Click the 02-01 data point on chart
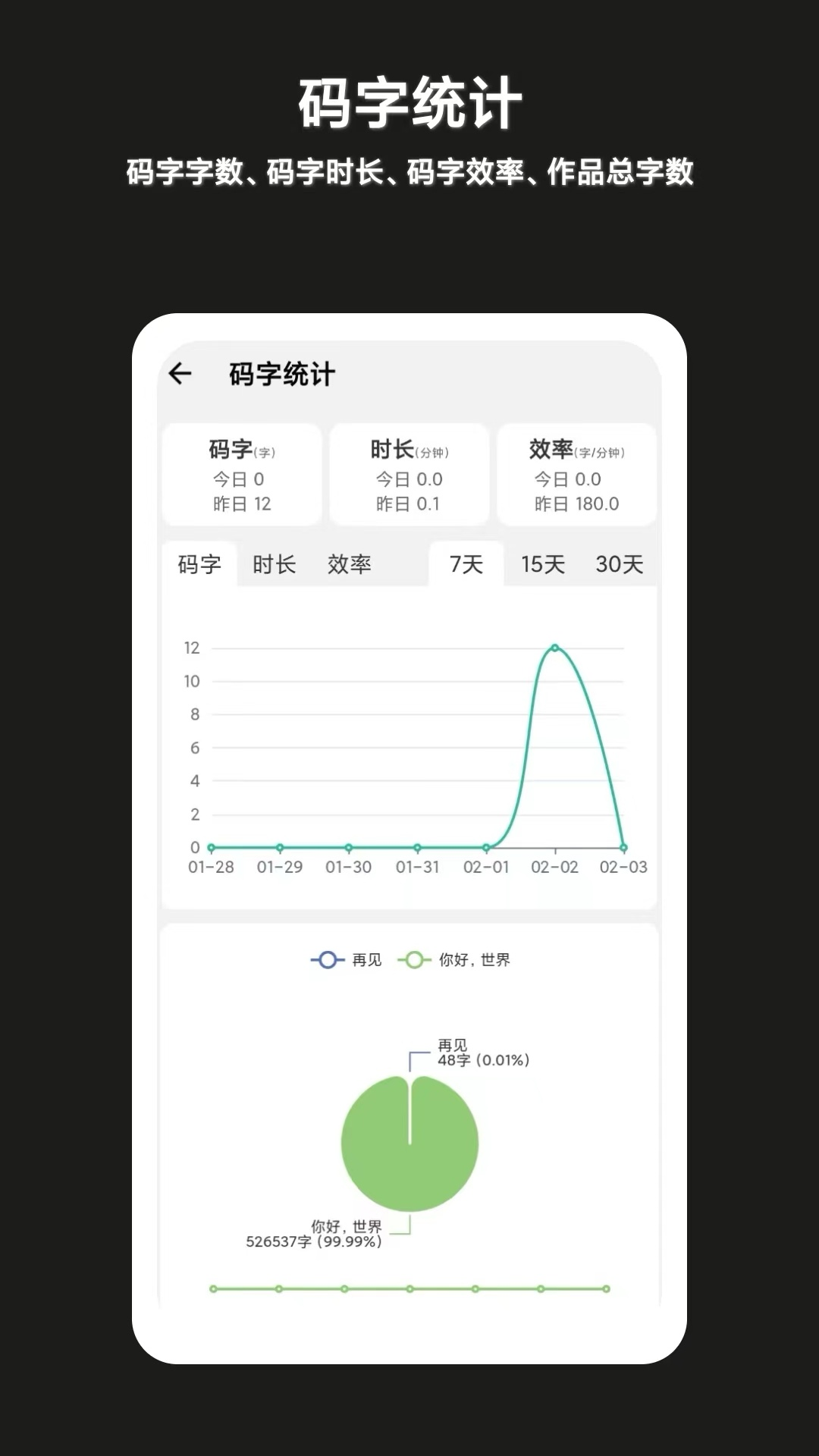The height and width of the screenshot is (1456, 819). 485,847
